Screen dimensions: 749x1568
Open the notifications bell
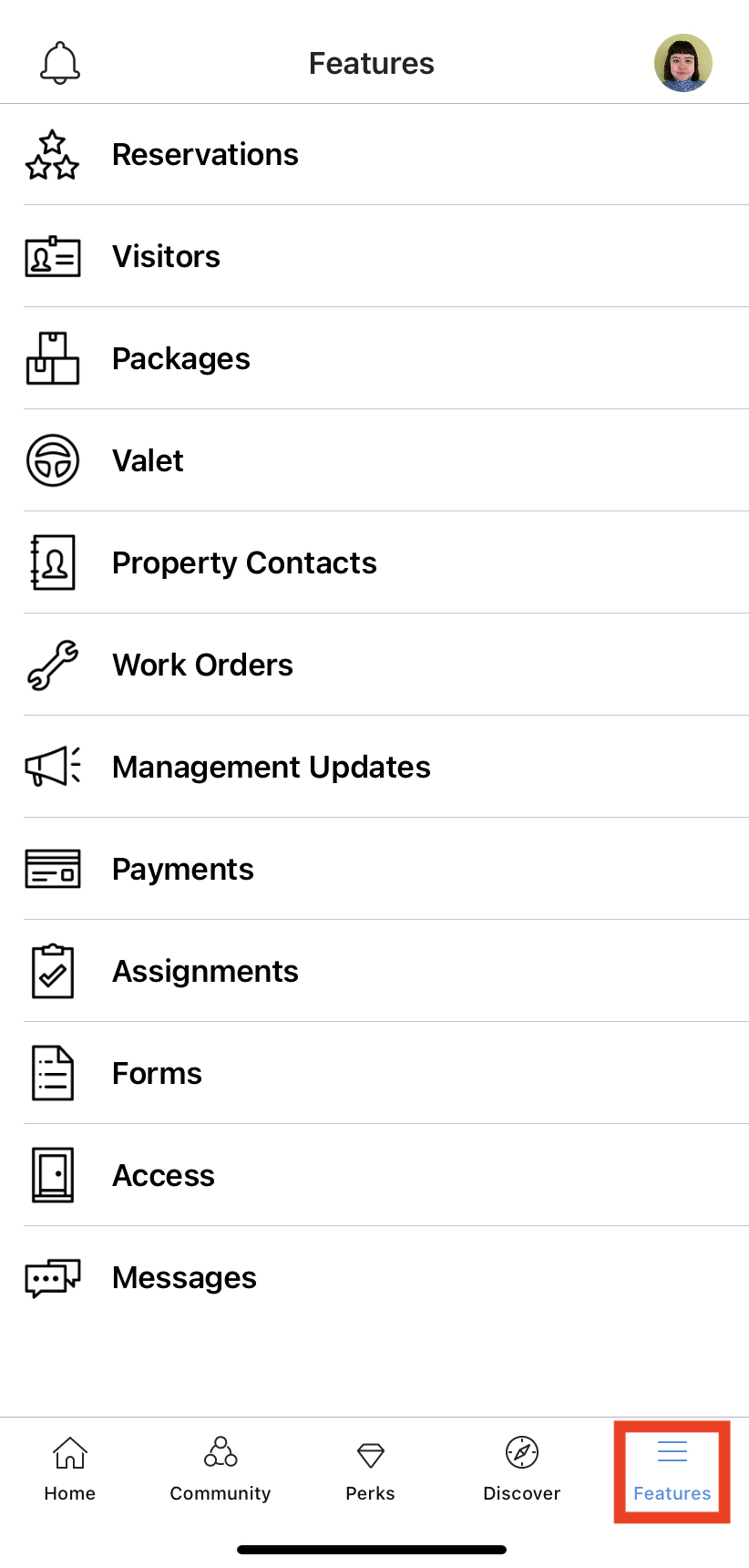point(60,63)
